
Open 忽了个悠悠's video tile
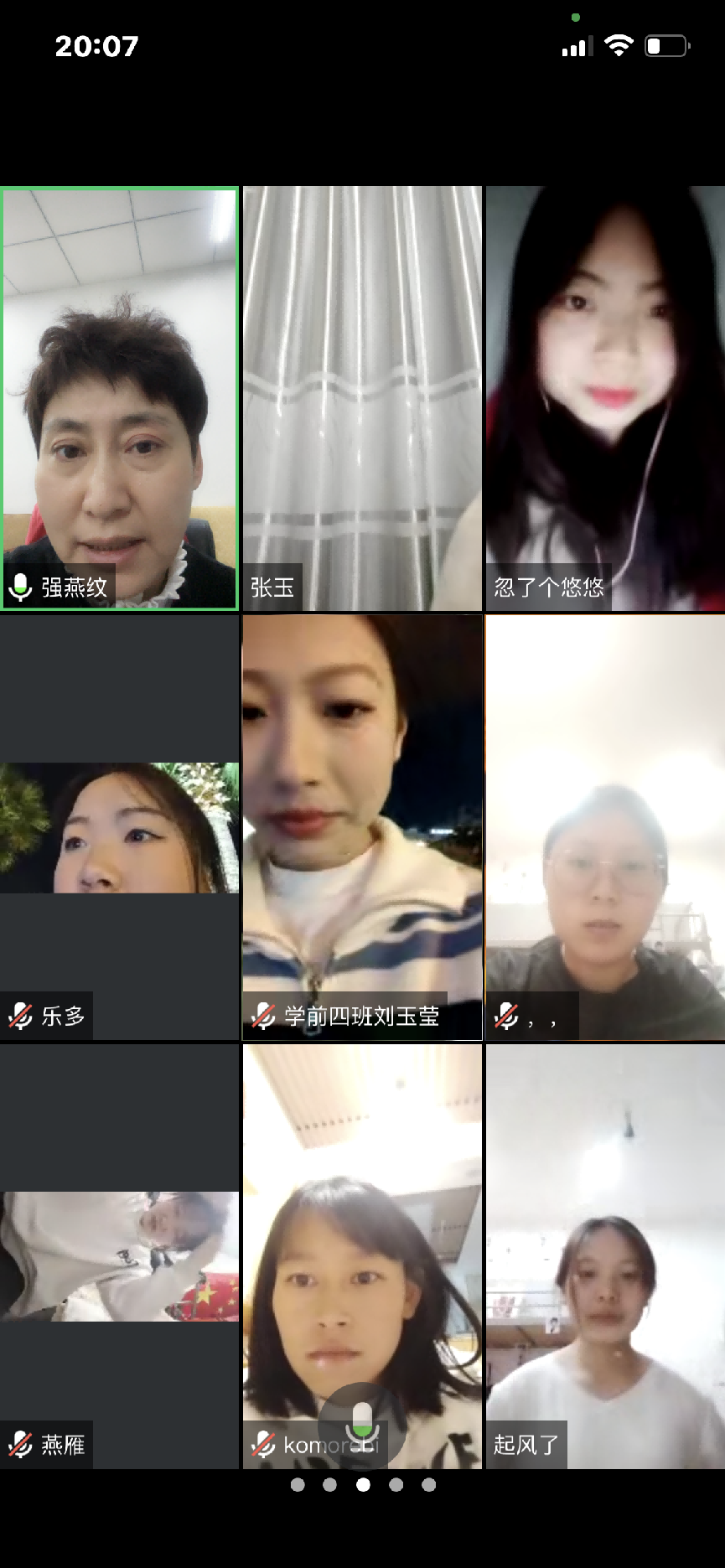tap(605, 398)
